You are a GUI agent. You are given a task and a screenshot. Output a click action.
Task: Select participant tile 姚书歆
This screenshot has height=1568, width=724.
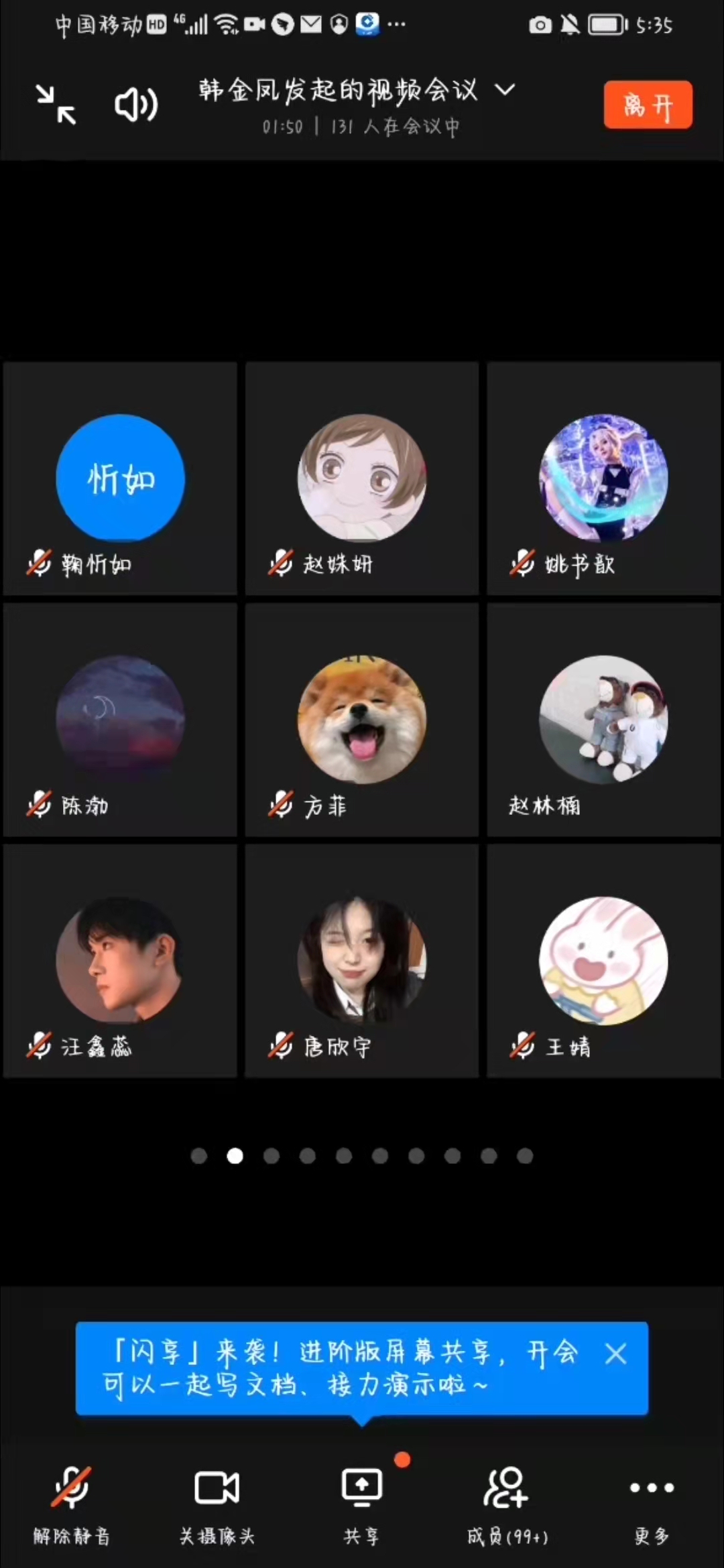click(x=603, y=478)
